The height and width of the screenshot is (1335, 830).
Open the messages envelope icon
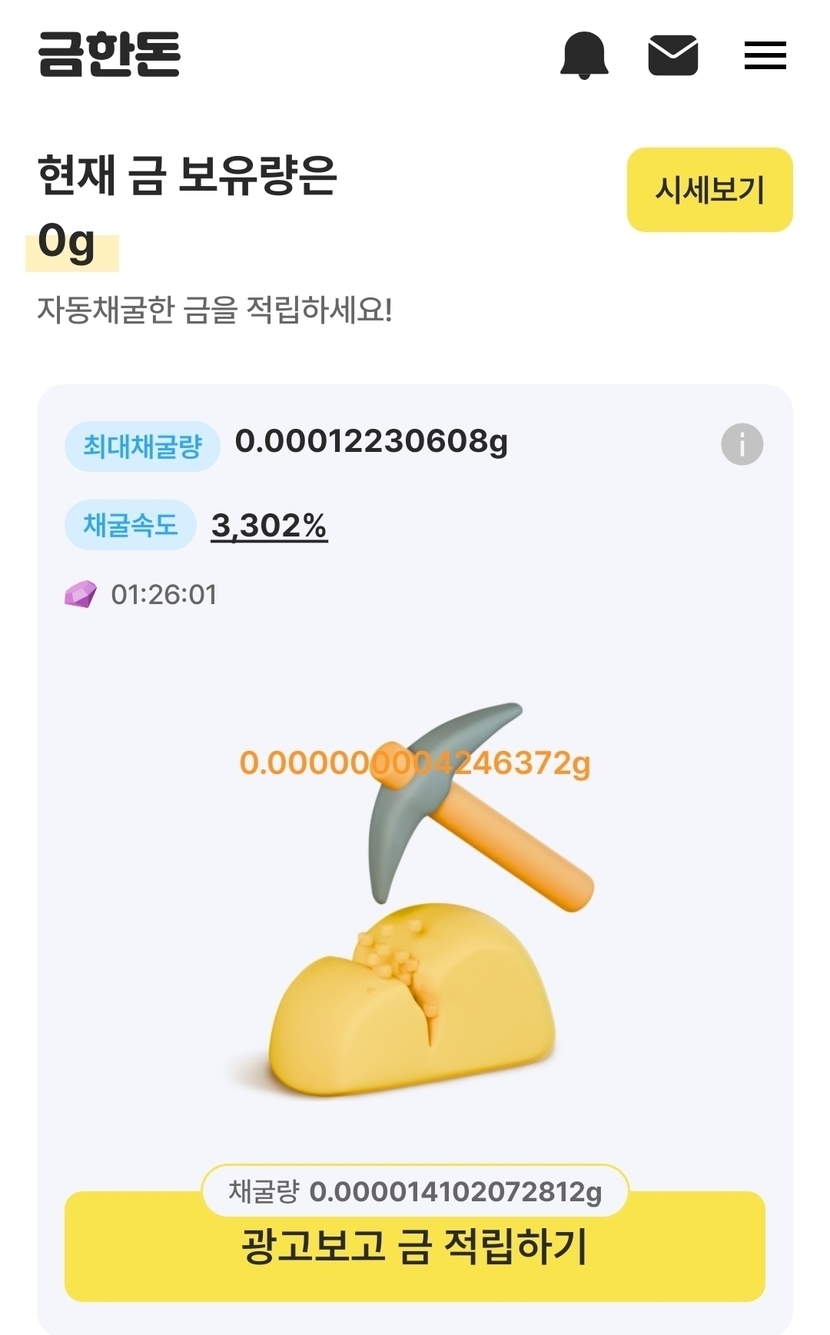(673, 55)
